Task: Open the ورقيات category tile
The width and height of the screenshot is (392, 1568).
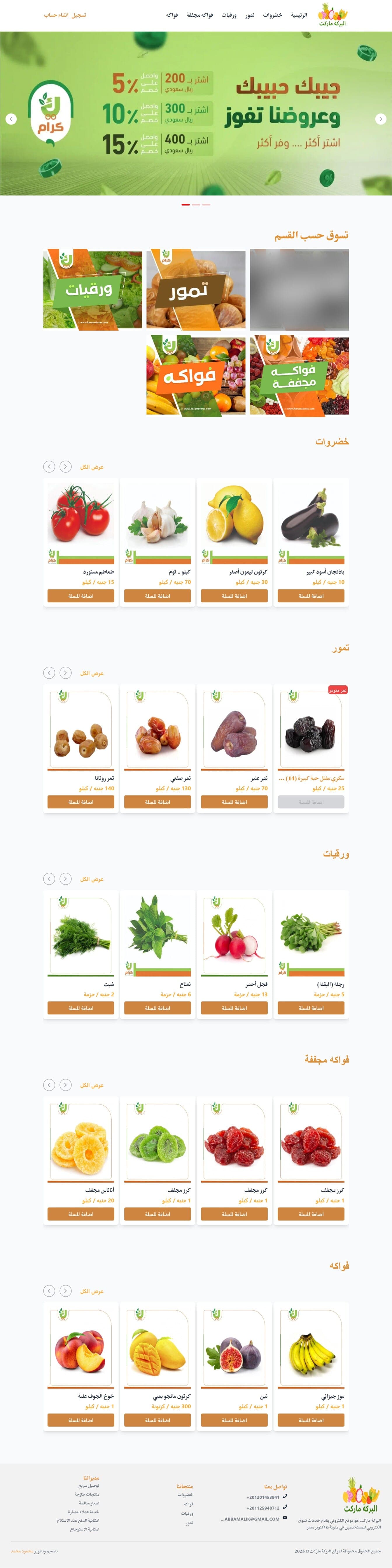Action: click(x=92, y=289)
